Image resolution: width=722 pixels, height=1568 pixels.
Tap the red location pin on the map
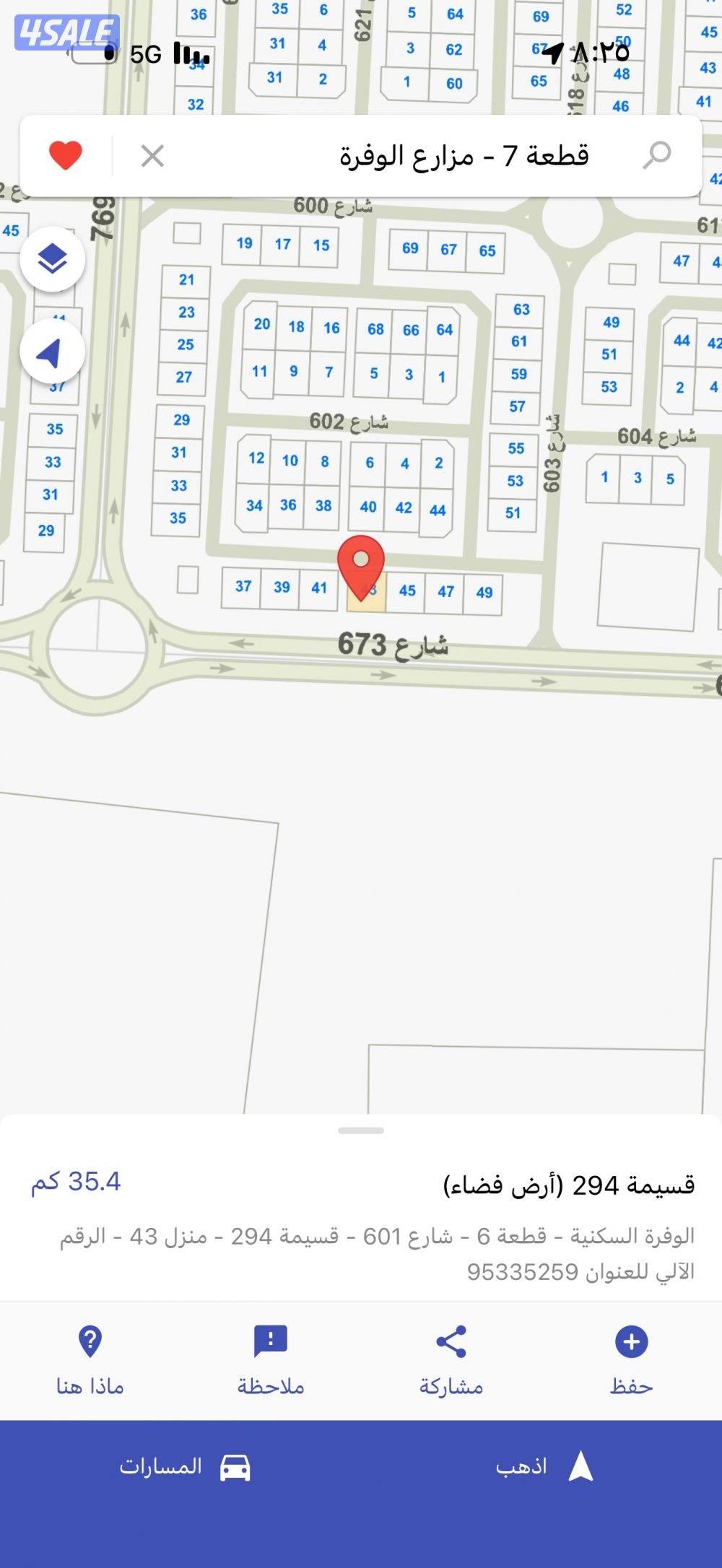point(361,563)
